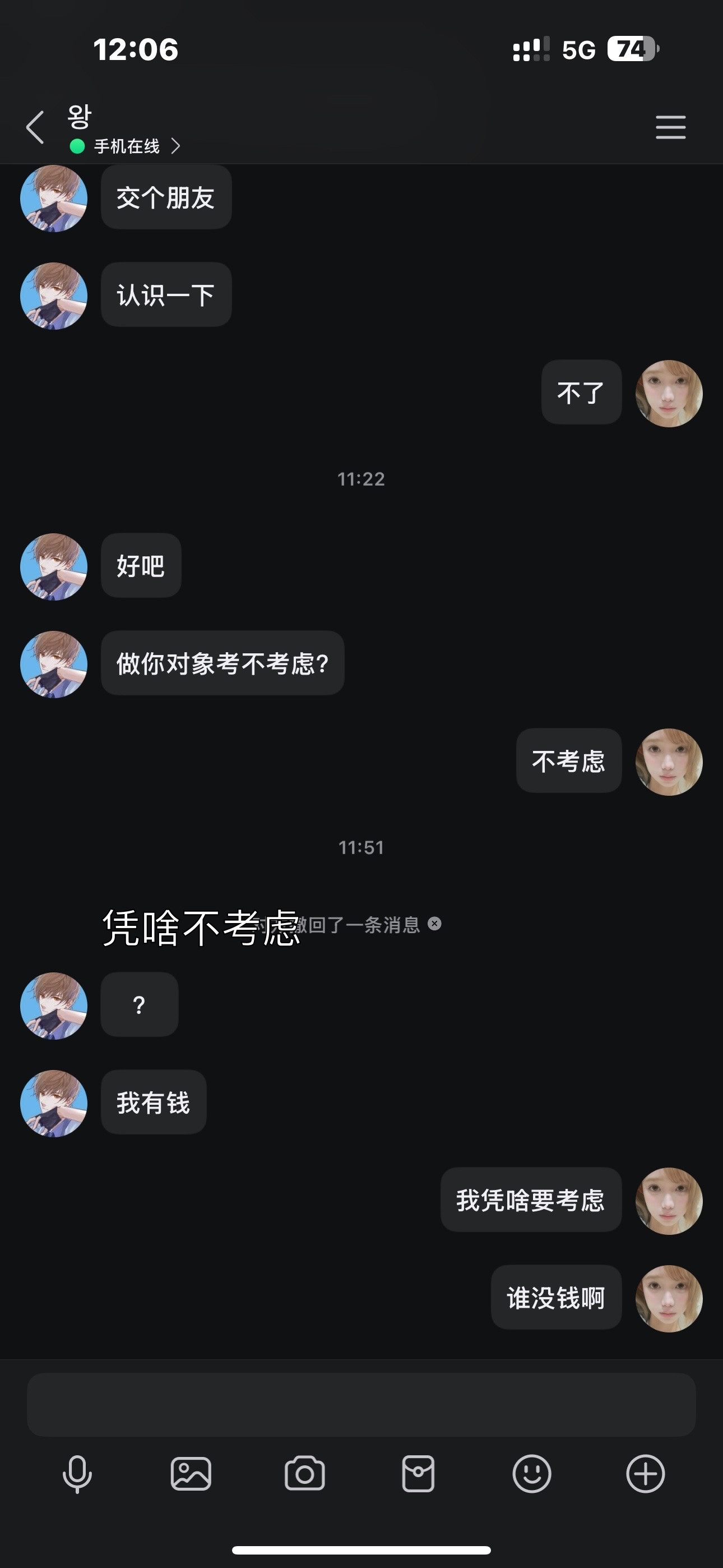Screen dimensions: 723x1568
Task: Open the camera icon in the toolbar
Action: tap(304, 1474)
